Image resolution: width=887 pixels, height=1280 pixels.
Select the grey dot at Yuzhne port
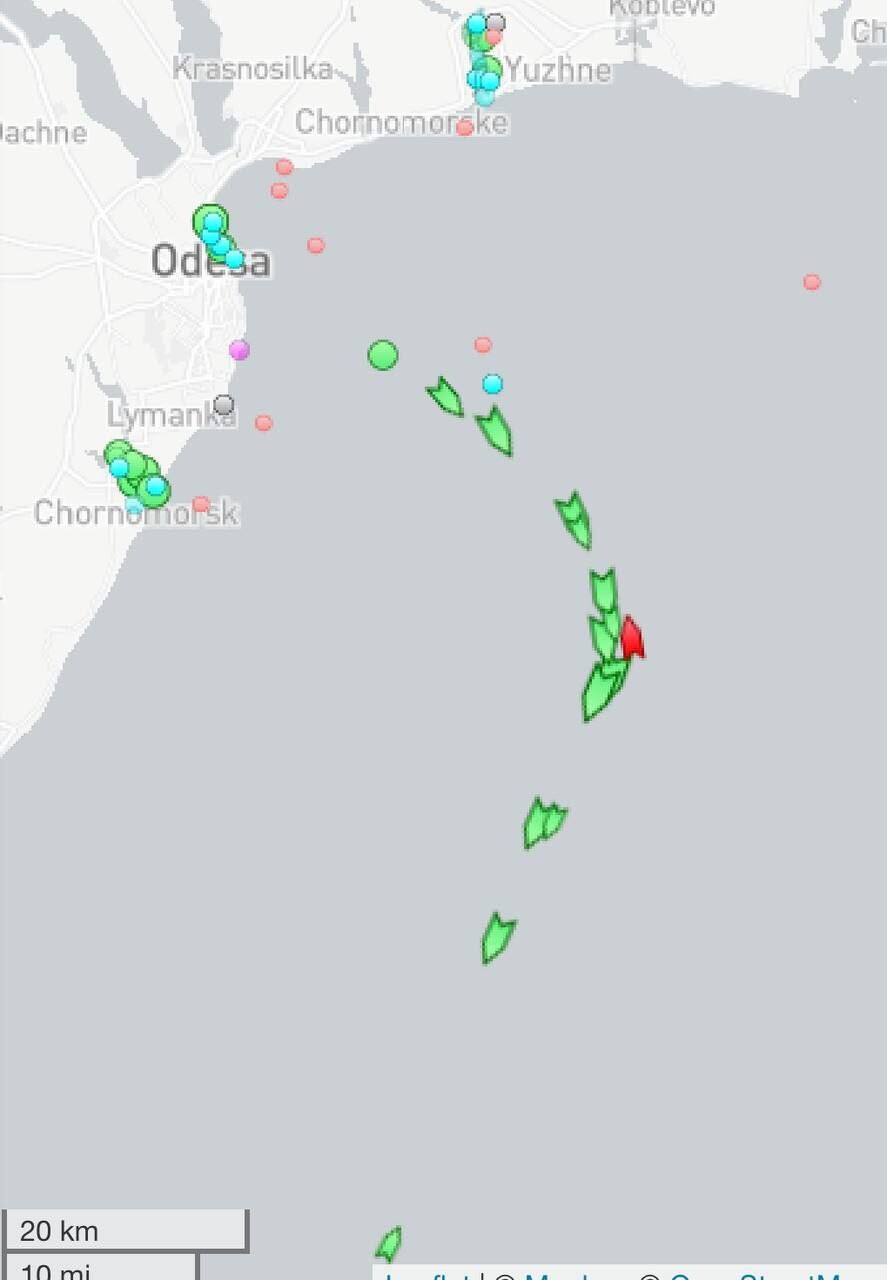pyautogui.click(x=496, y=22)
